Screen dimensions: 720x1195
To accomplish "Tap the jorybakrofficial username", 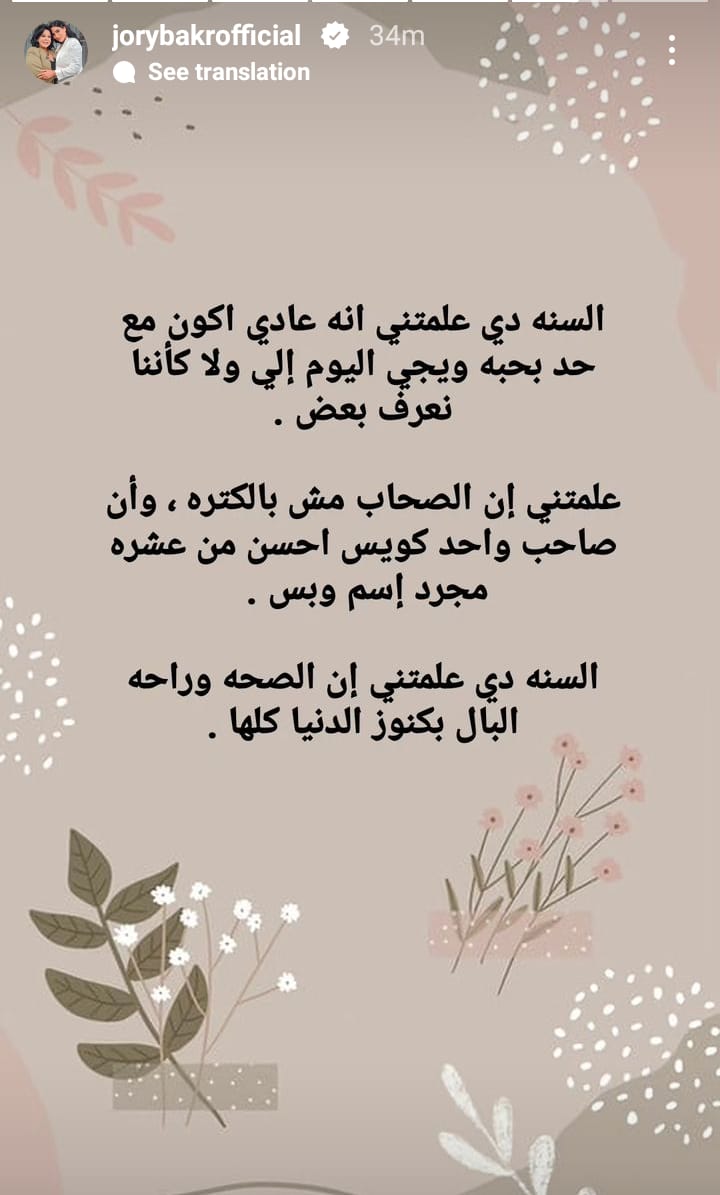I will [206, 36].
